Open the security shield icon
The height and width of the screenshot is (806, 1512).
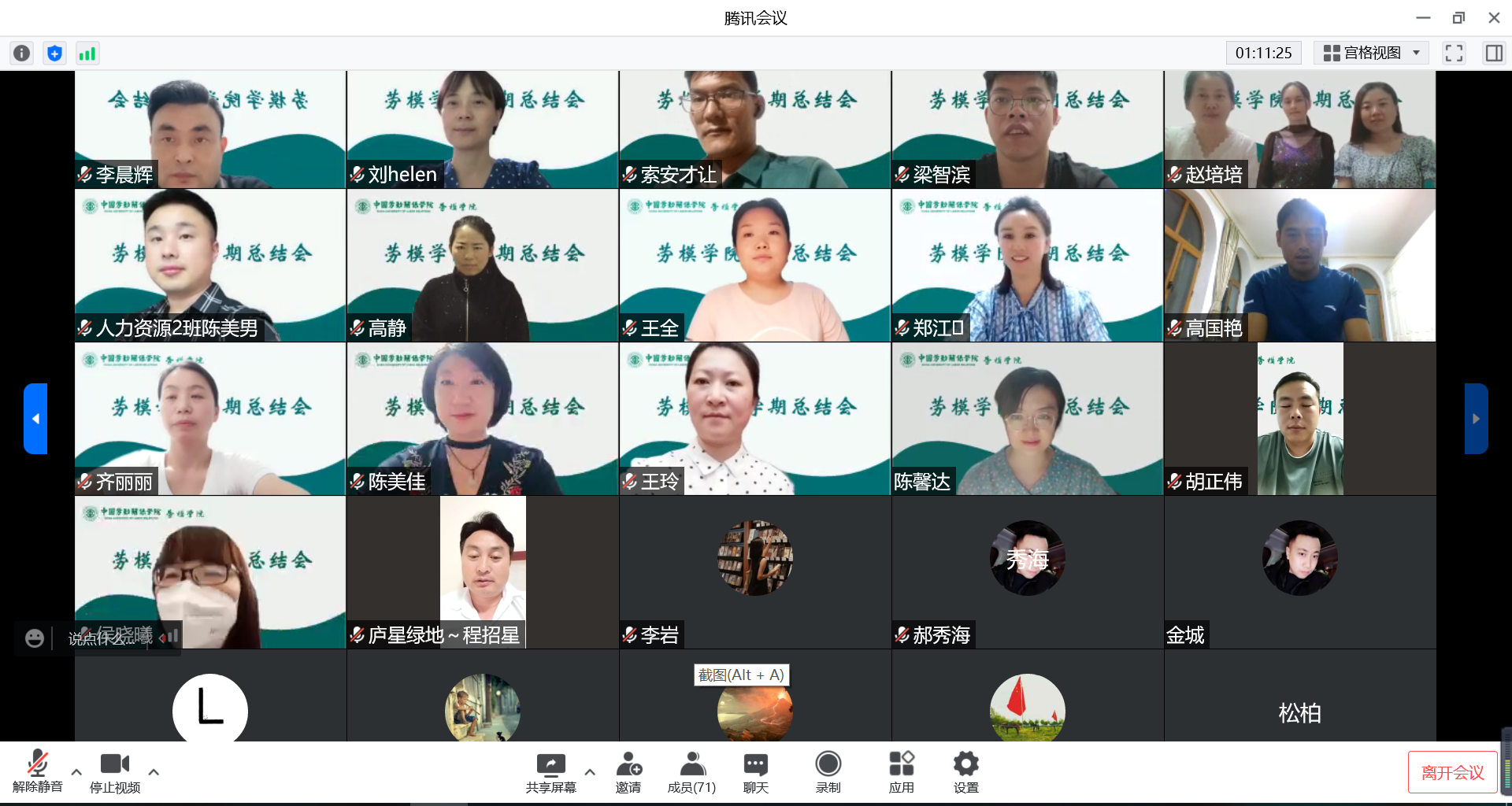tap(54, 53)
